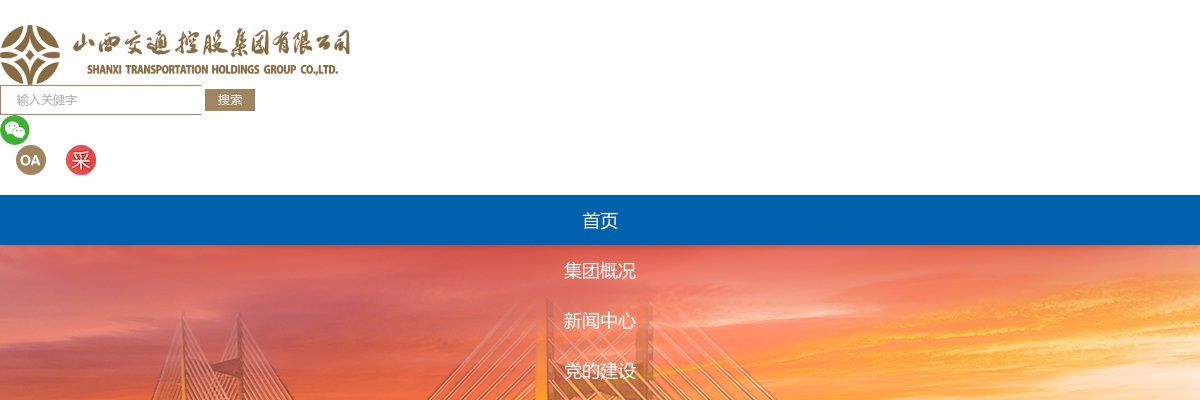1200x400 pixels.
Task: Open 党的建设 section
Action: (600, 371)
